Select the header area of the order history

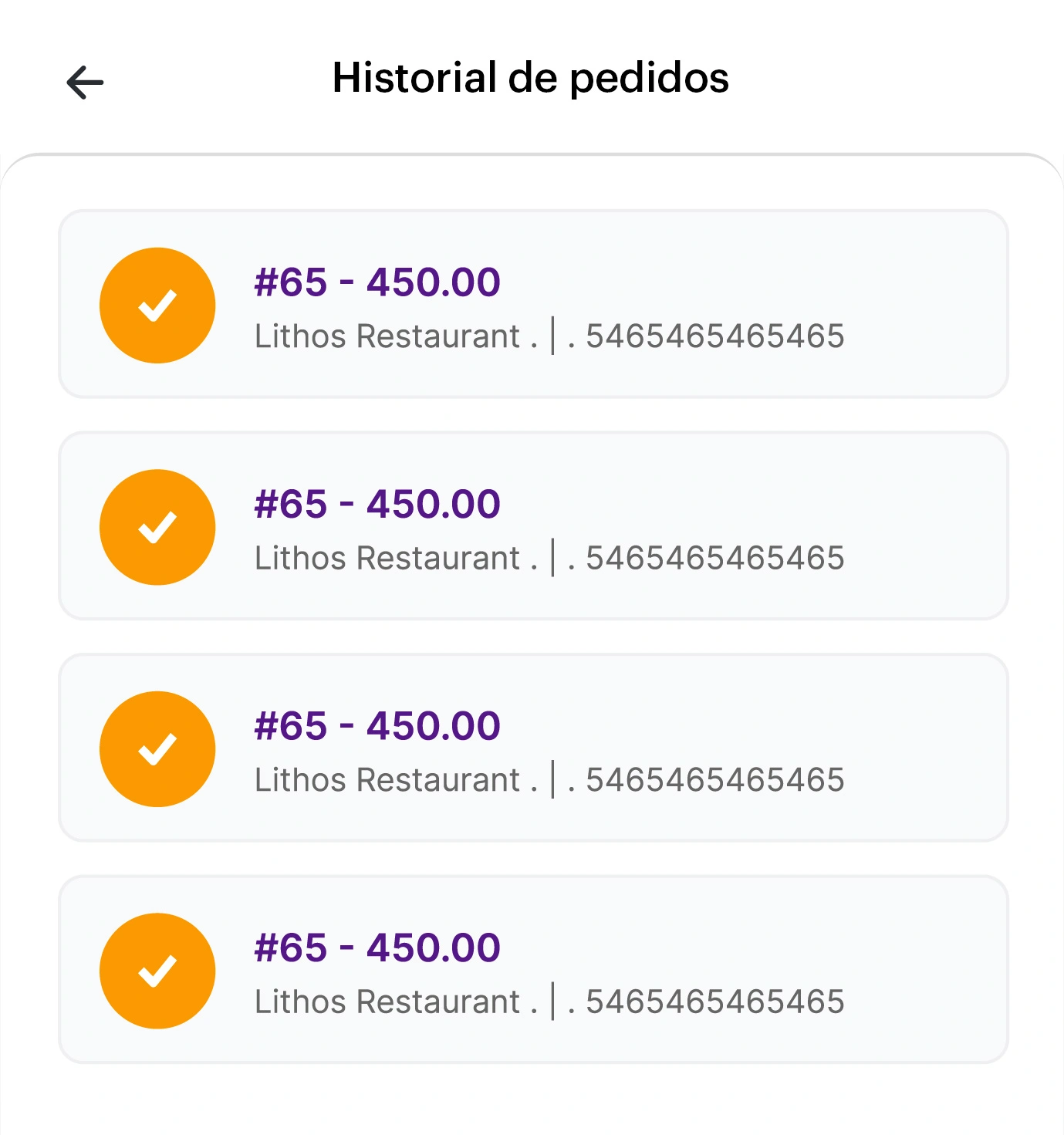coord(531,77)
